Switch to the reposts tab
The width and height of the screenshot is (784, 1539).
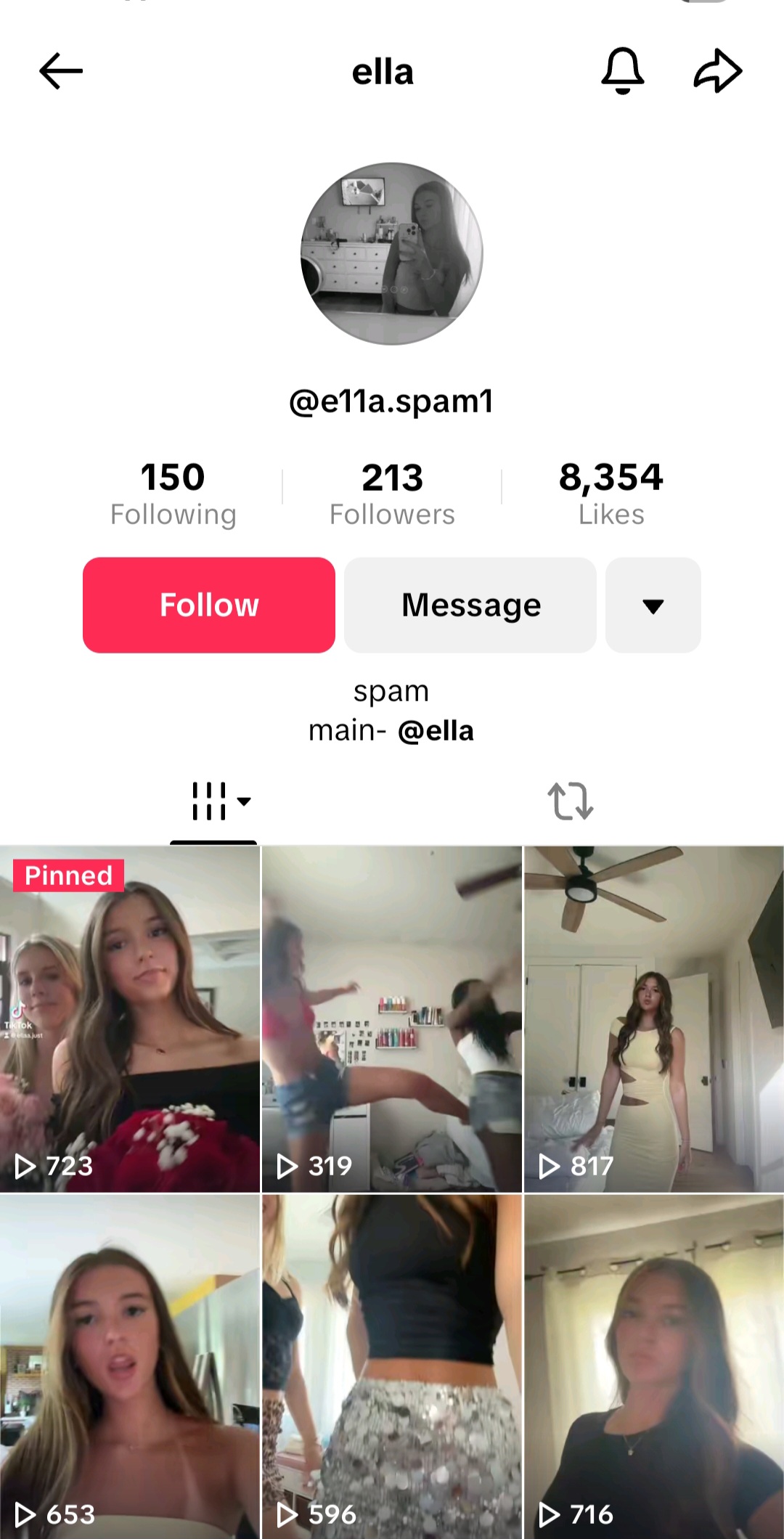[x=571, y=801]
